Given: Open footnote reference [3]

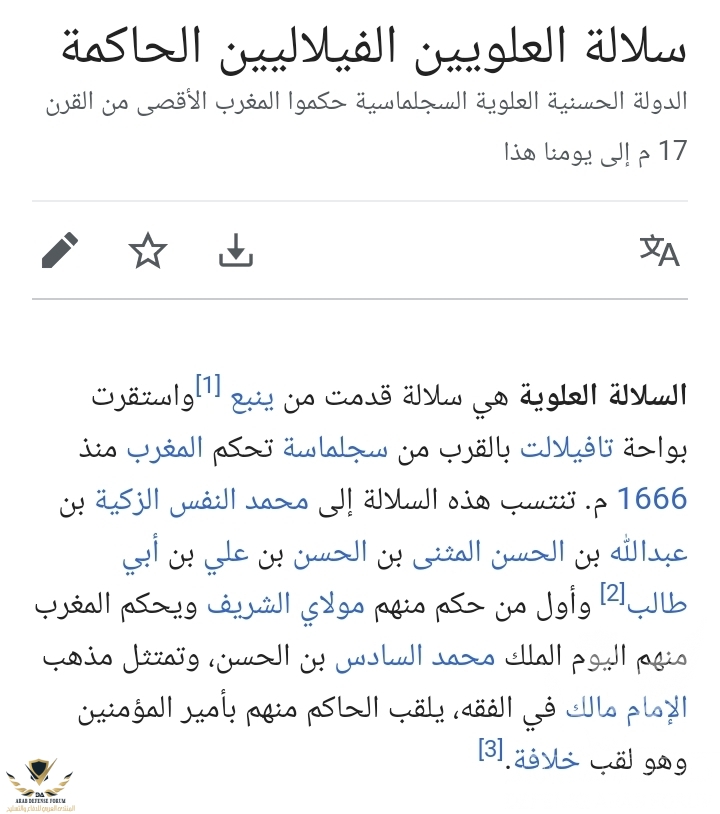Looking at the screenshot, I should pyautogui.click(x=491, y=750).
